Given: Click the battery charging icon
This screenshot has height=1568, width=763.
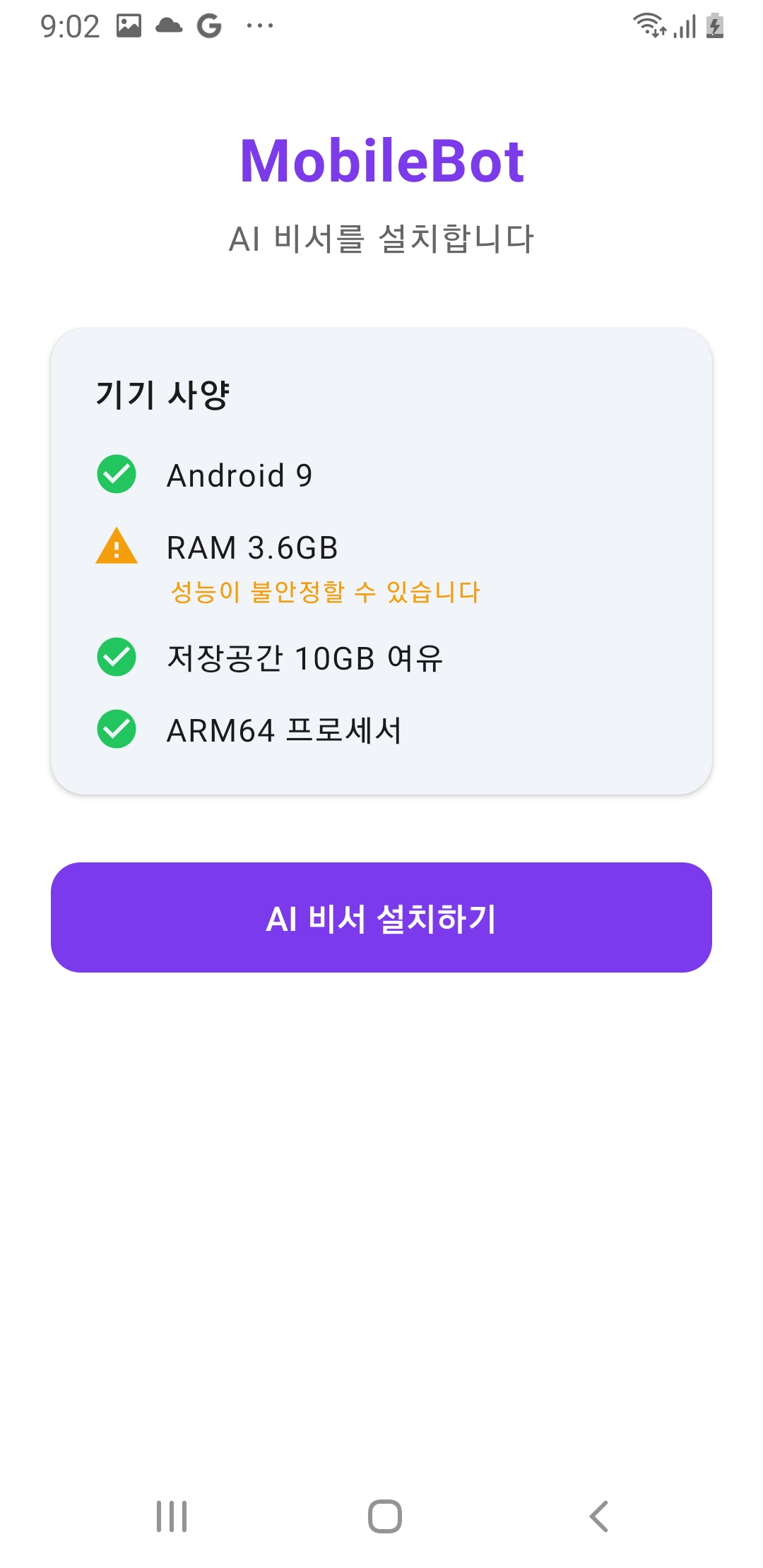Looking at the screenshot, I should tap(714, 26).
